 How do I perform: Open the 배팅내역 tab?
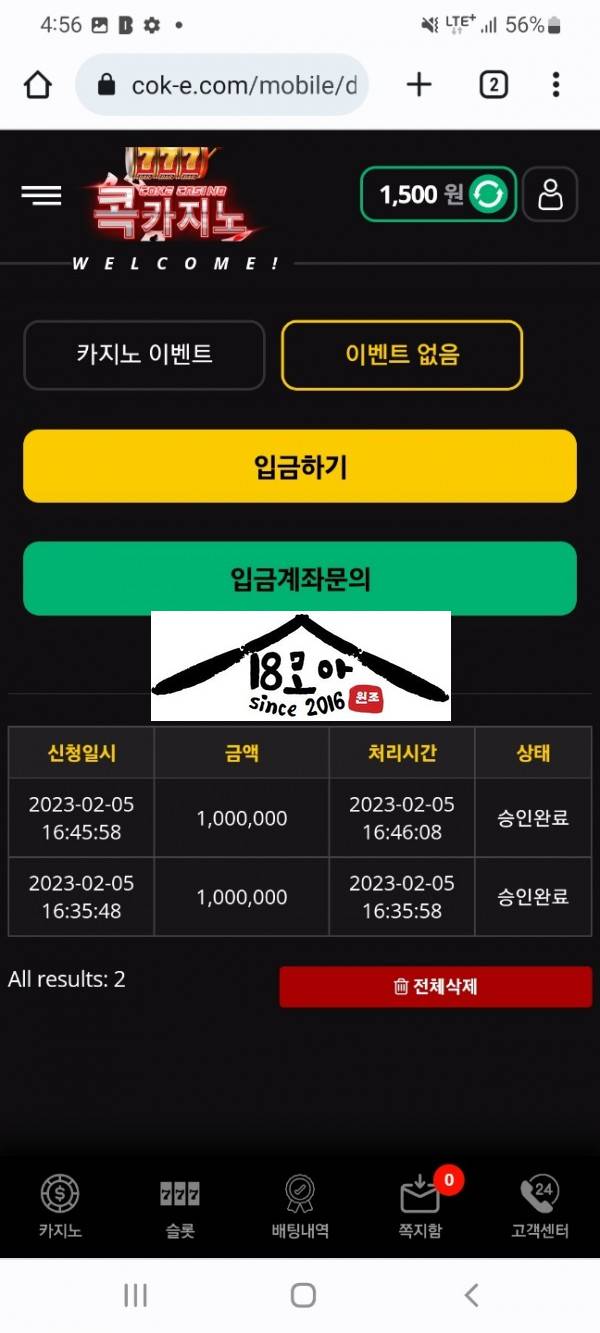point(300,1208)
